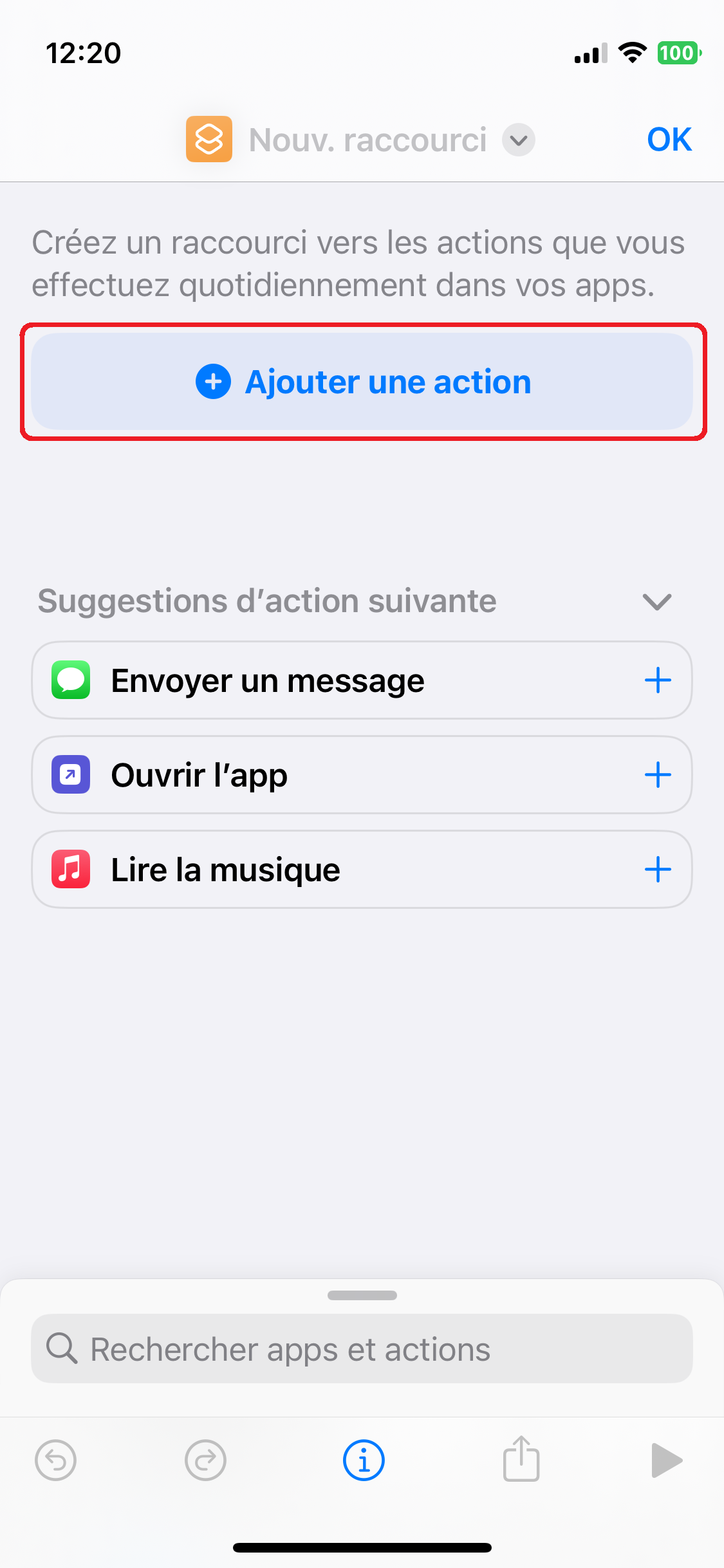This screenshot has height=1568, width=724.
Task: Tap the orange shortcut icon
Action: (209, 139)
